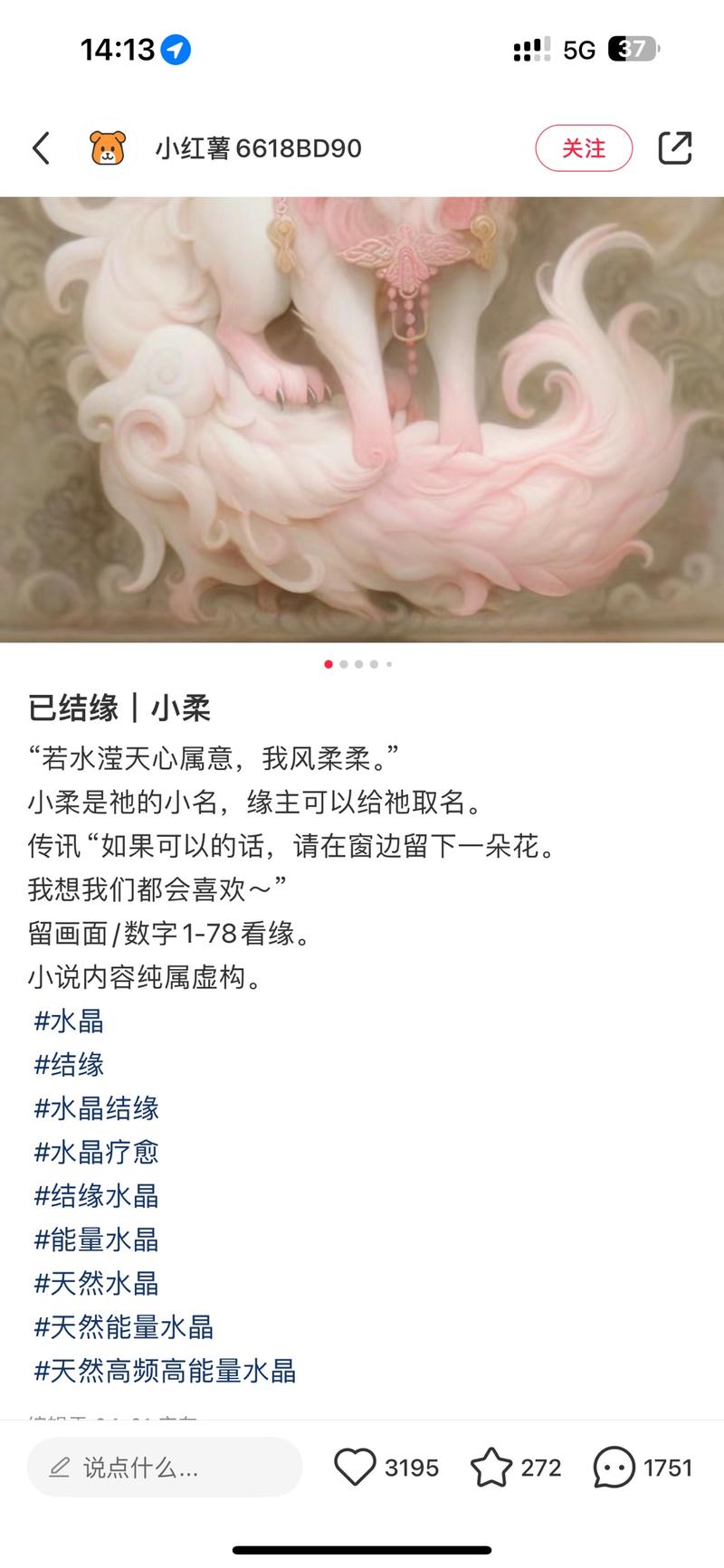Select the second carousel dot

[344, 663]
